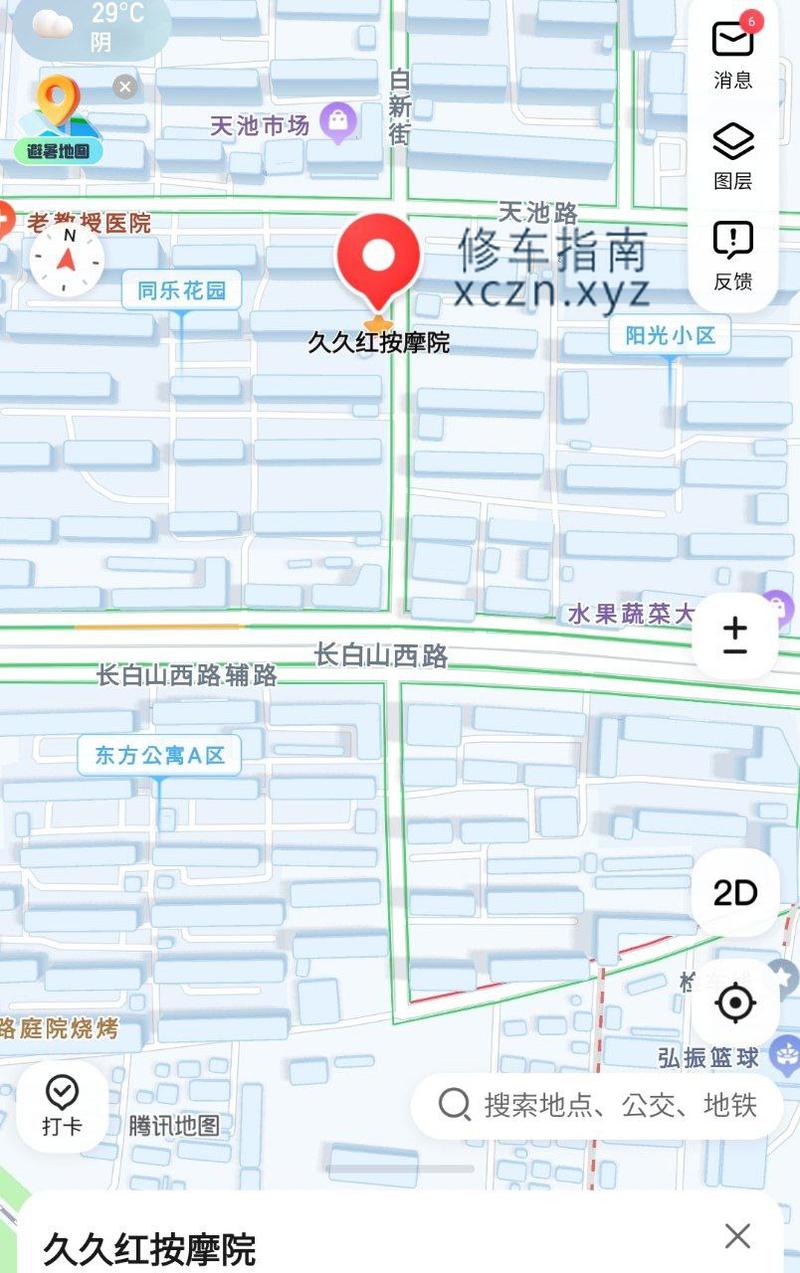800x1273 pixels.
Task: Center map on my location
Action: (x=735, y=1002)
